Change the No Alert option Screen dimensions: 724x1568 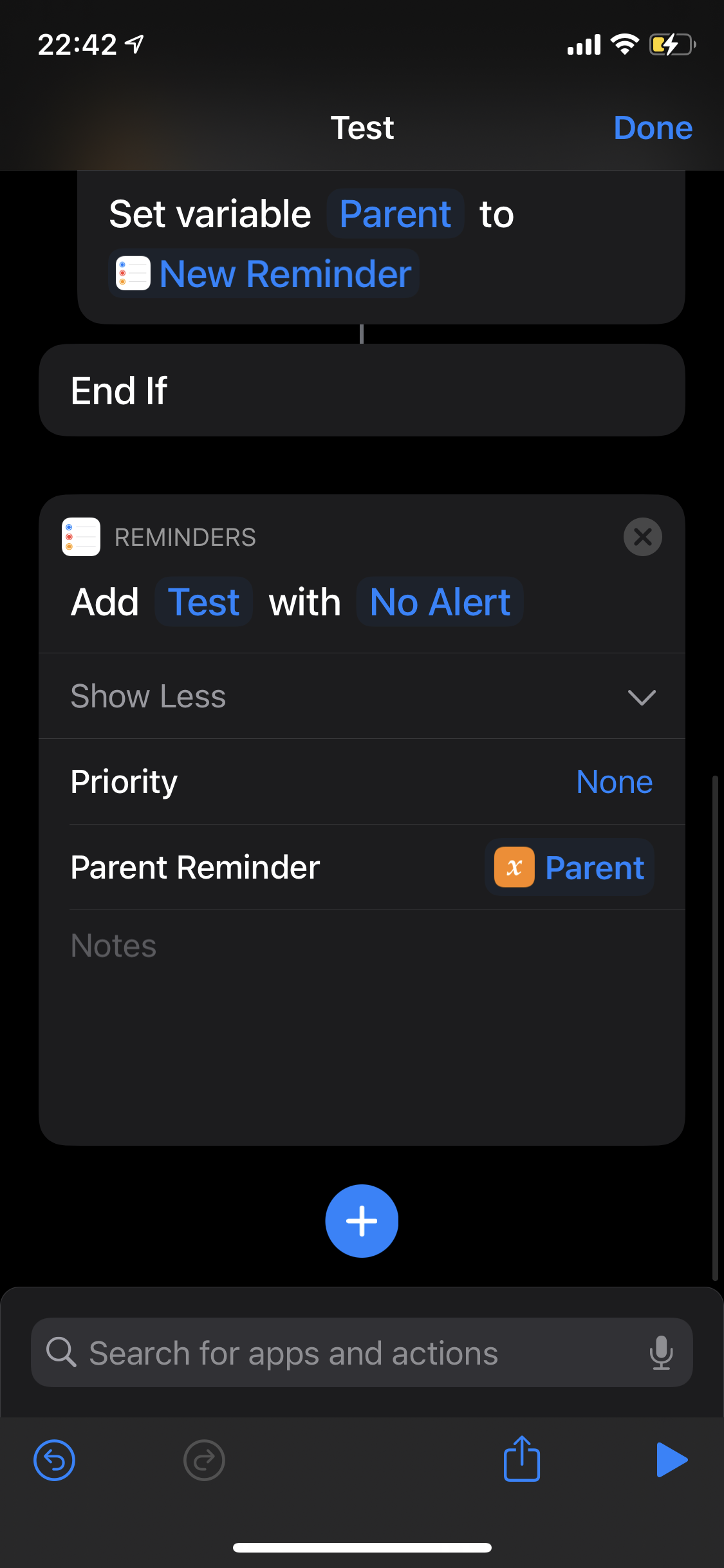(440, 602)
